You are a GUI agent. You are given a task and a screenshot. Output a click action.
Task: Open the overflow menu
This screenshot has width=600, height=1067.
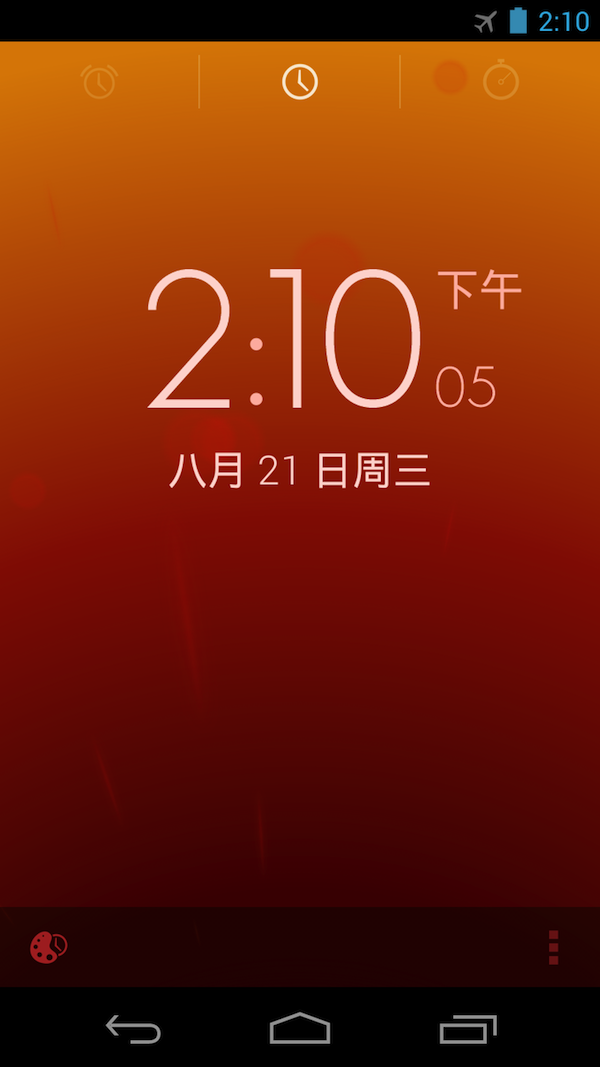[553, 947]
